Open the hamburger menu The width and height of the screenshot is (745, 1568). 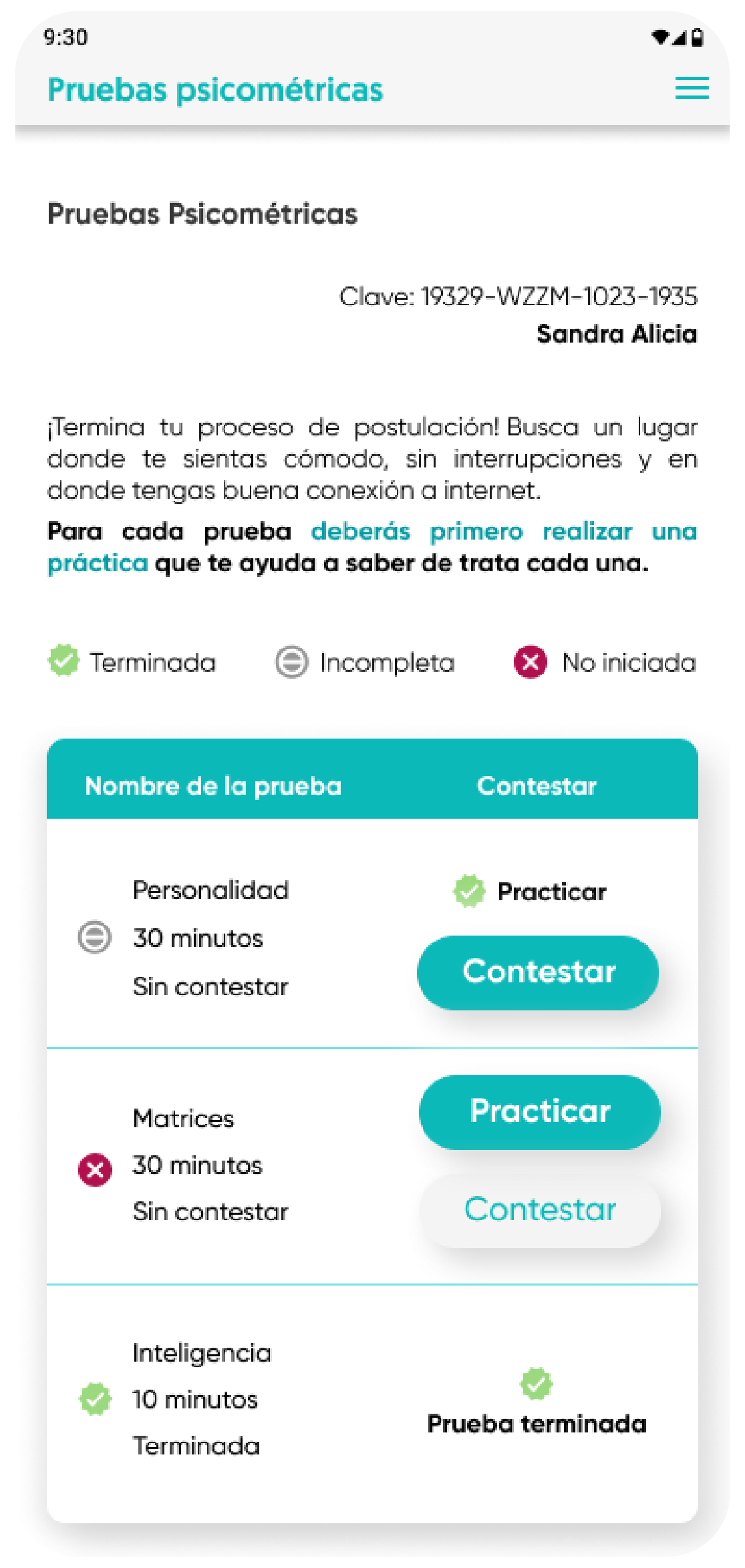(692, 88)
